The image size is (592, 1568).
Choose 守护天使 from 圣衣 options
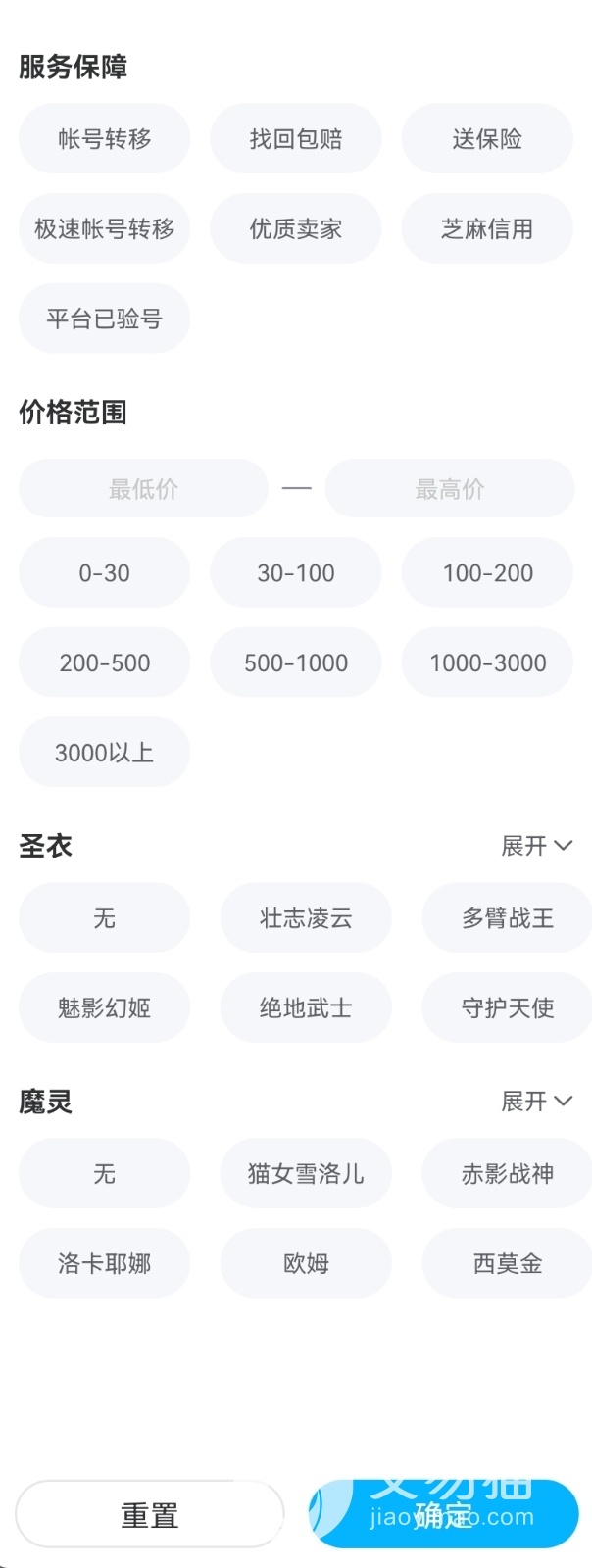pos(507,1008)
